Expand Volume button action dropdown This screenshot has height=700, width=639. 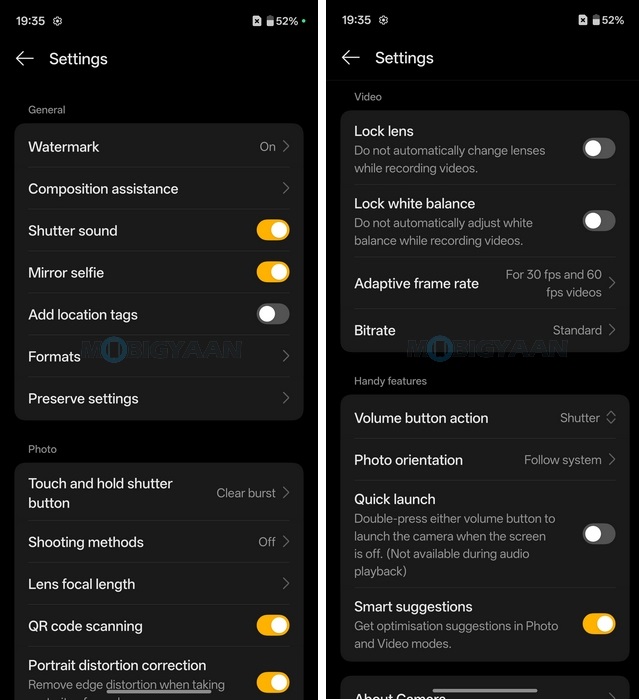pos(587,418)
